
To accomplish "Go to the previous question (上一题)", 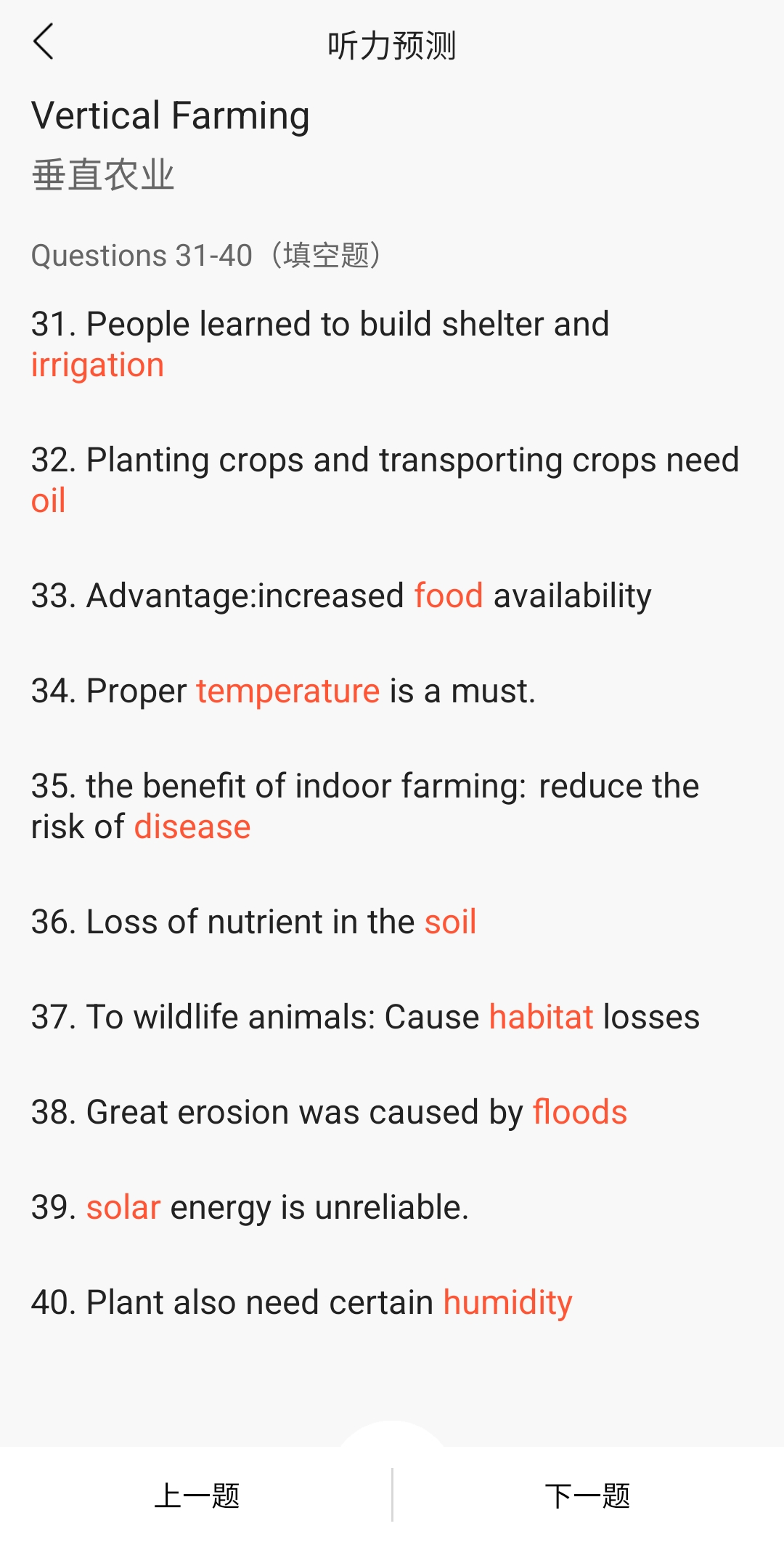I will tap(196, 1496).
